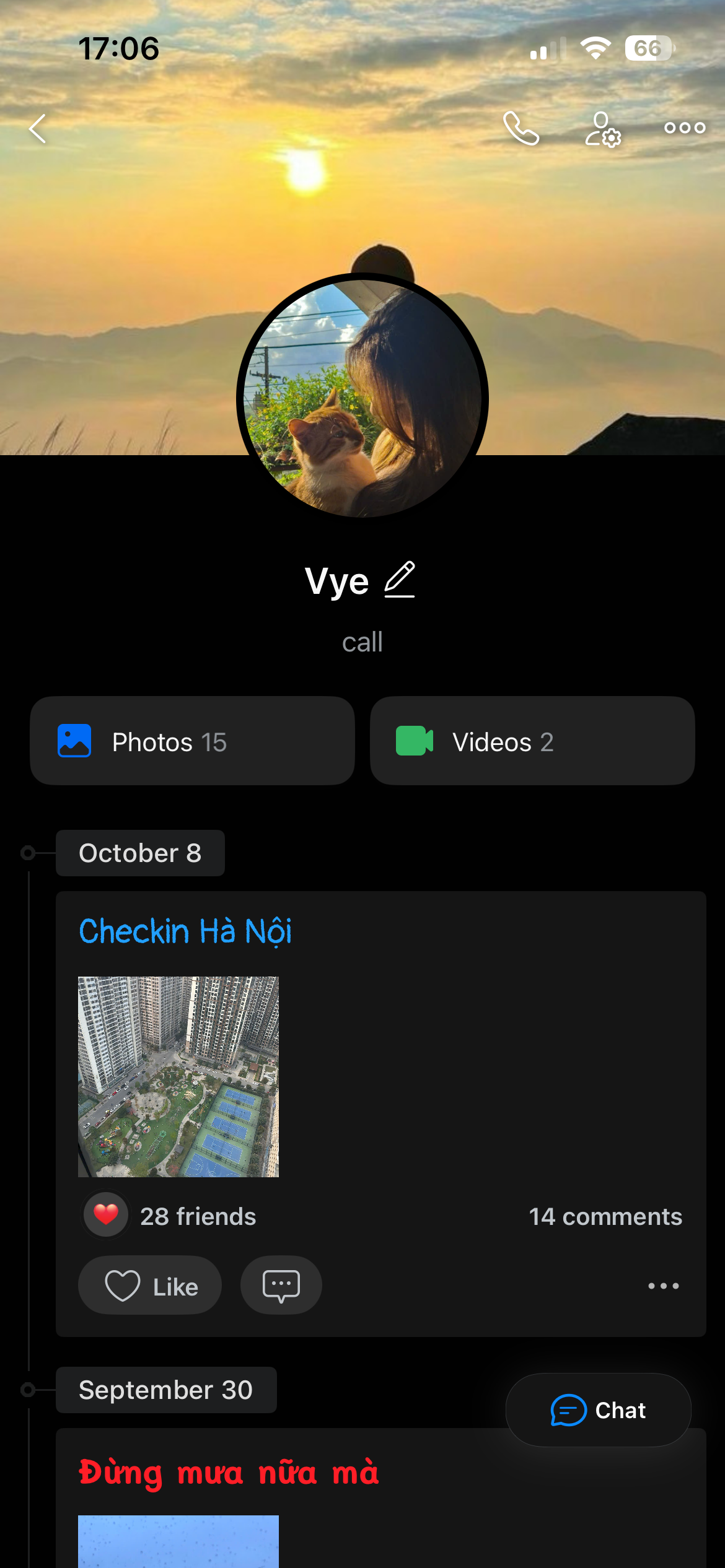Open Photos 15 section

(x=192, y=741)
